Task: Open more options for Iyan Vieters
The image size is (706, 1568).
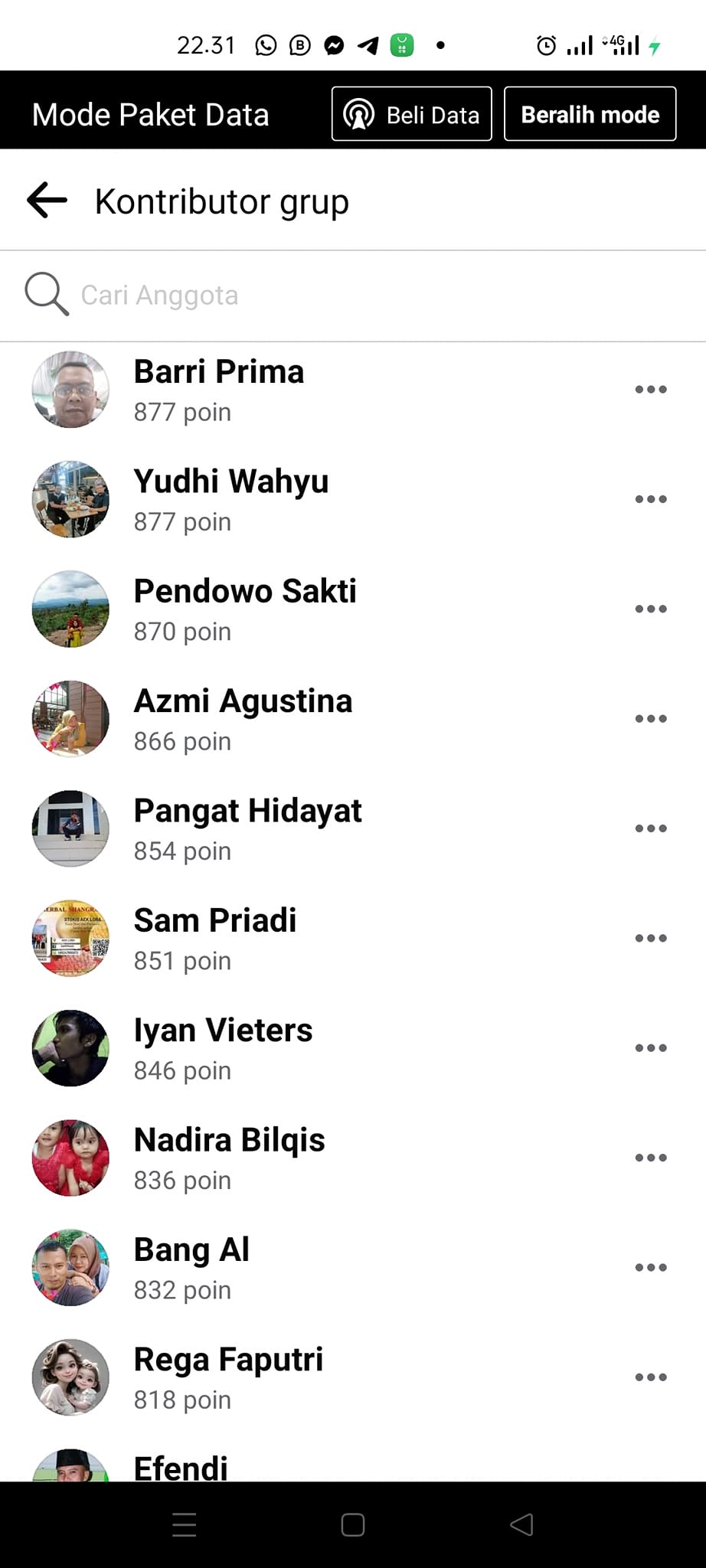Action: tap(651, 1048)
